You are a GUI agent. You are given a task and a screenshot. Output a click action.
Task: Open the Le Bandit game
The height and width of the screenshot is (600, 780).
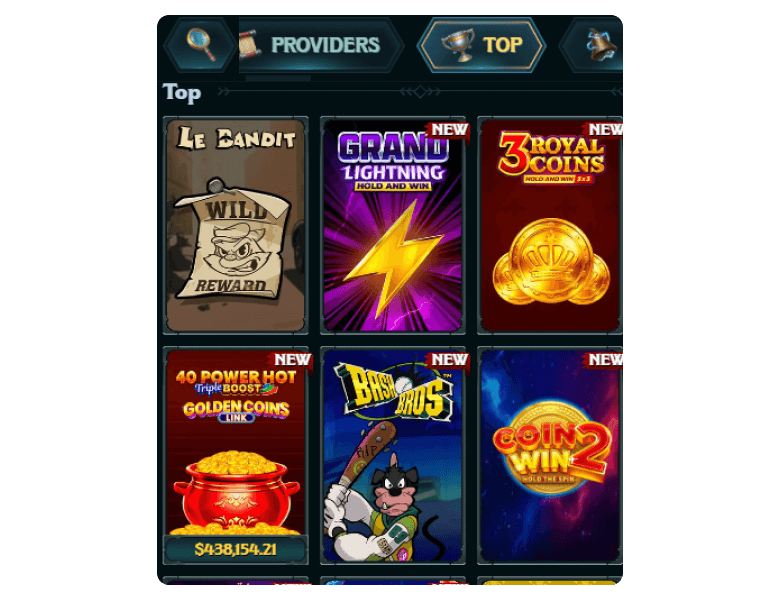click(x=235, y=225)
